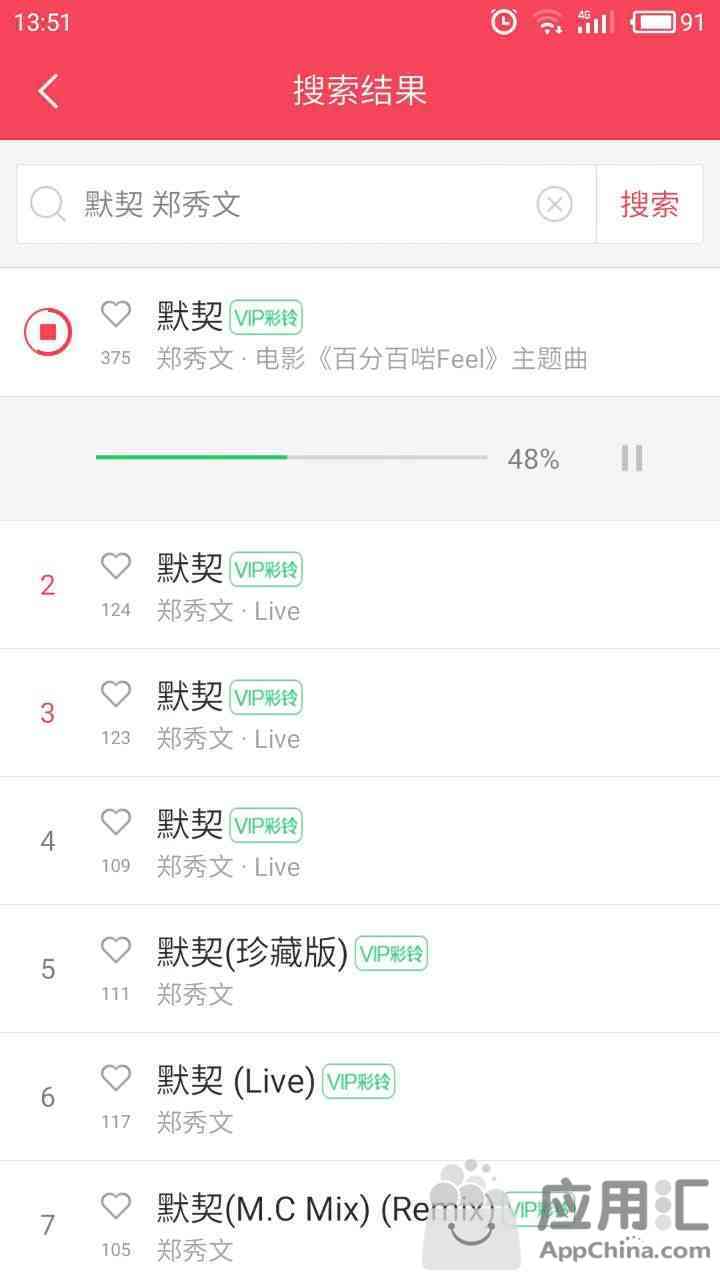The image size is (720, 1280).
Task: Open result number 4 默契 Live
Action: [x=360, y=841]
